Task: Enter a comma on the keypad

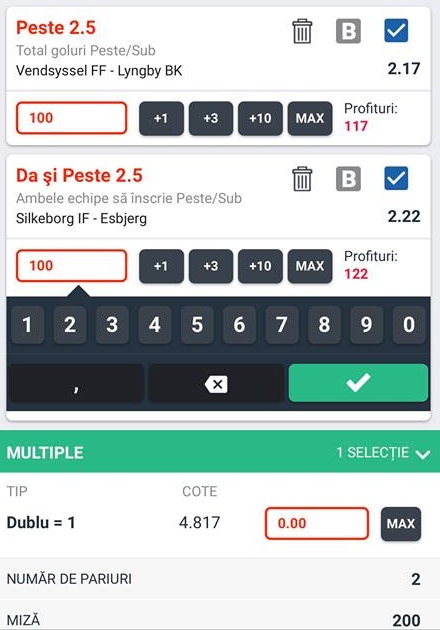Action: [76, 383]
